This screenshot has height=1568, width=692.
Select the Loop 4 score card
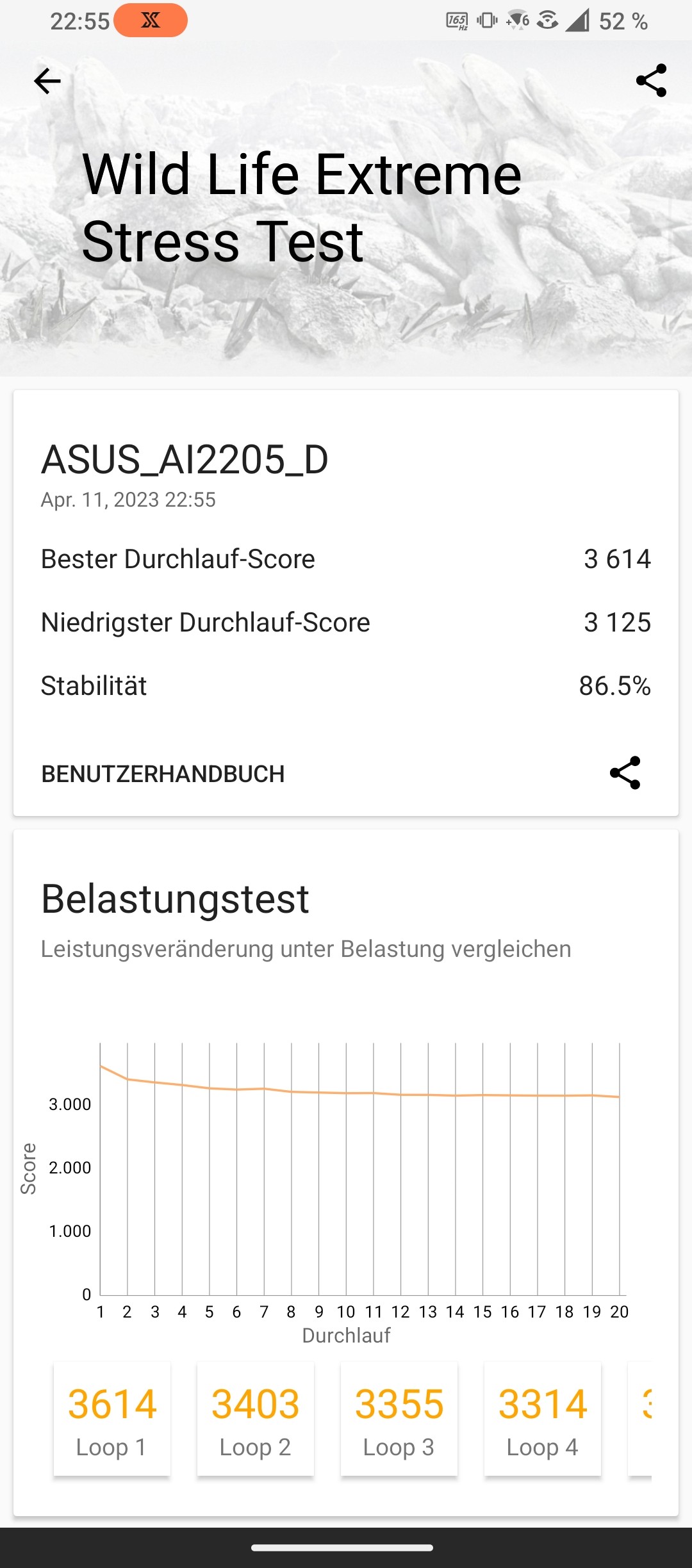543,1419
